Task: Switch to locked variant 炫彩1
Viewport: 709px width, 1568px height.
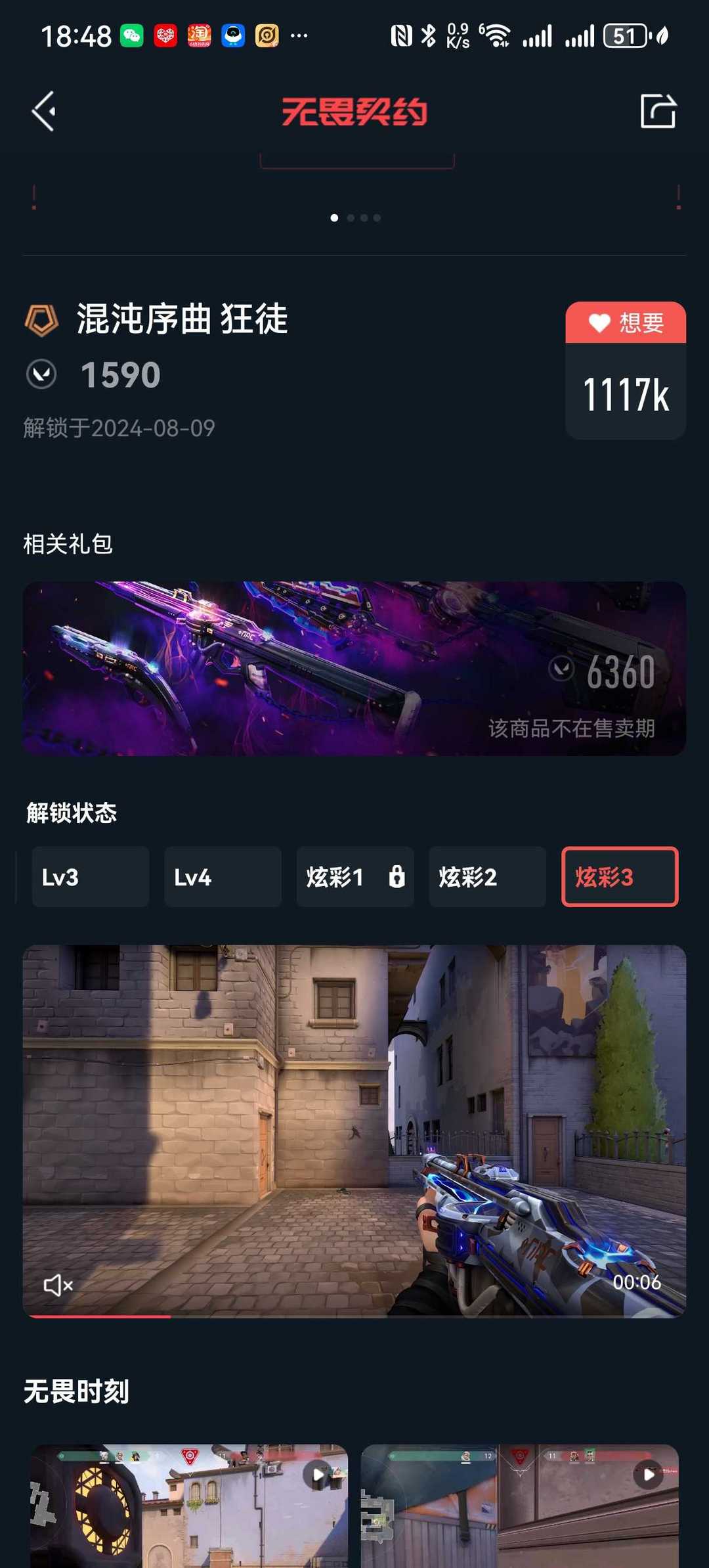Action: [355, 877]
